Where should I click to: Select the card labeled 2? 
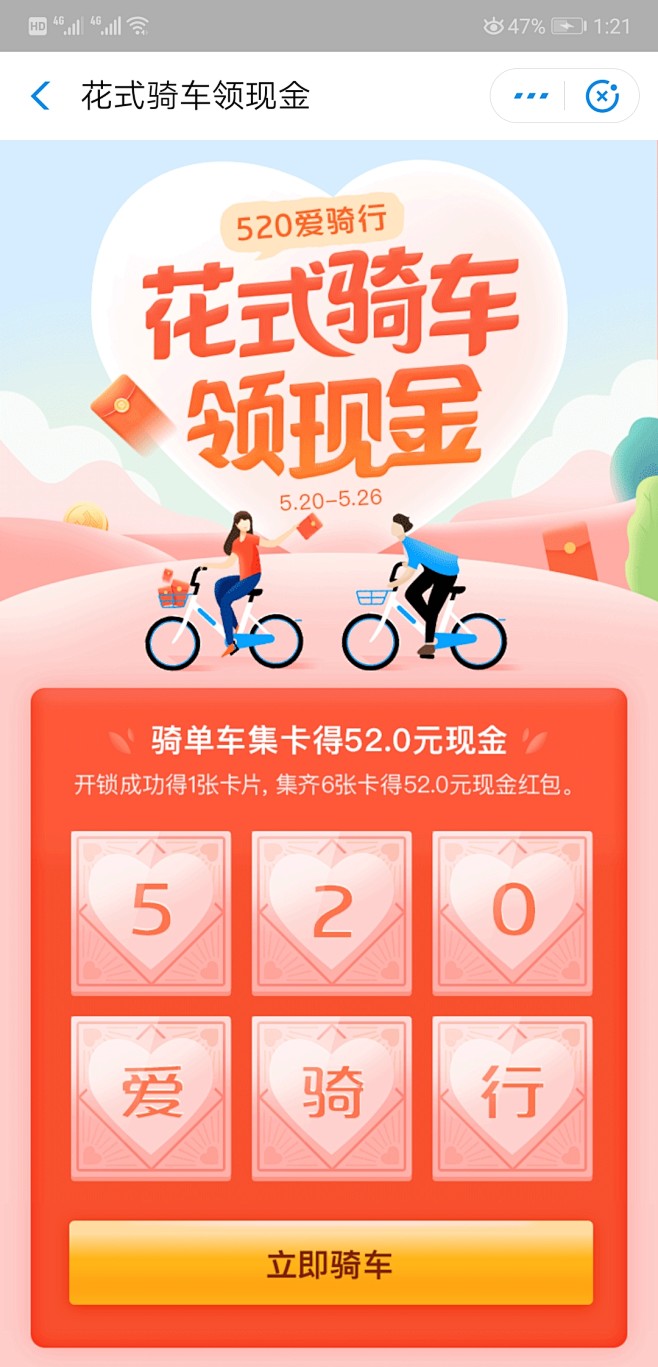point(331,913)
